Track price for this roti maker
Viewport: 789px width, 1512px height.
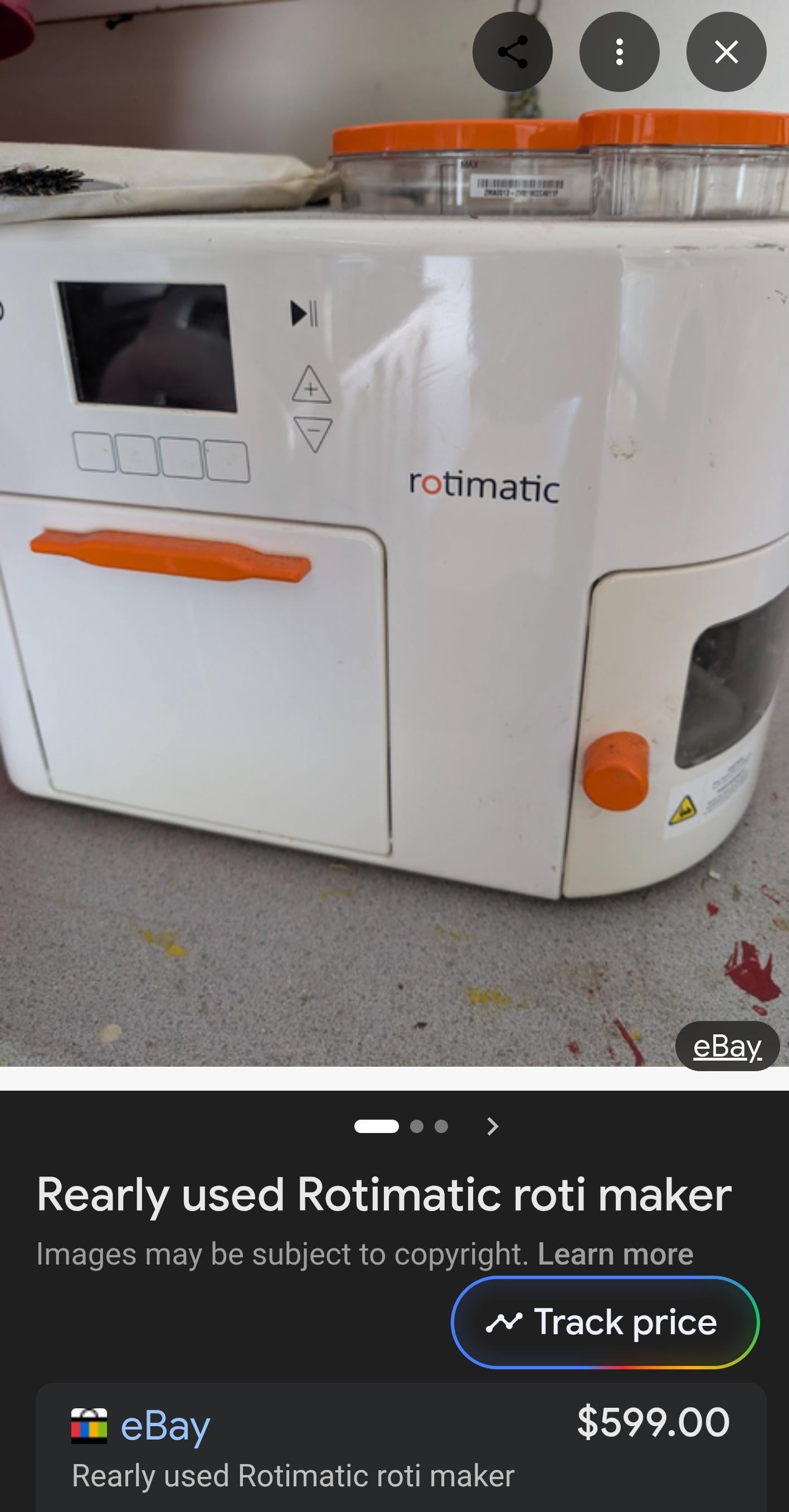(x=605, y=1323)
